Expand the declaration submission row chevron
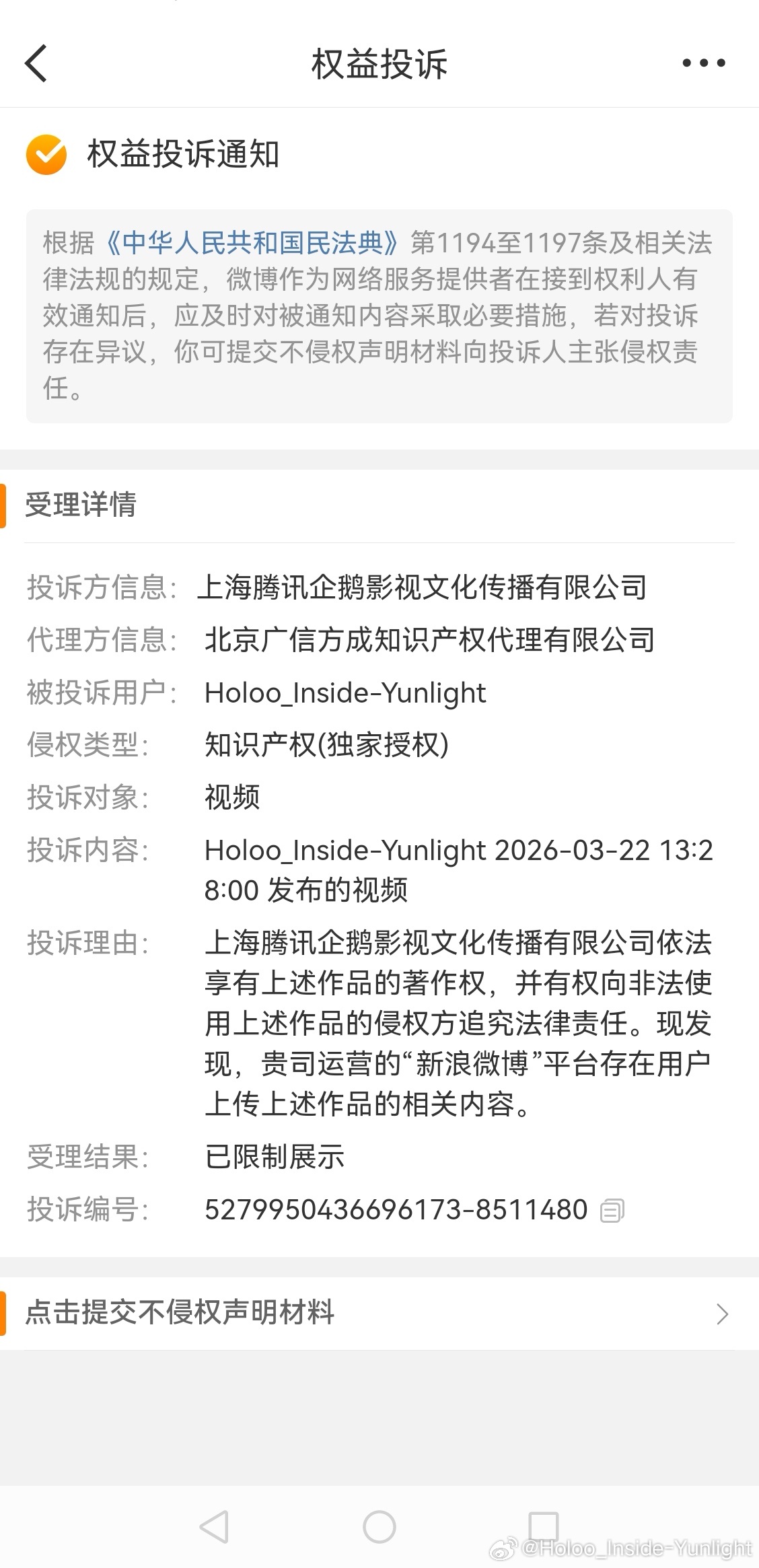 point(721,1313)
